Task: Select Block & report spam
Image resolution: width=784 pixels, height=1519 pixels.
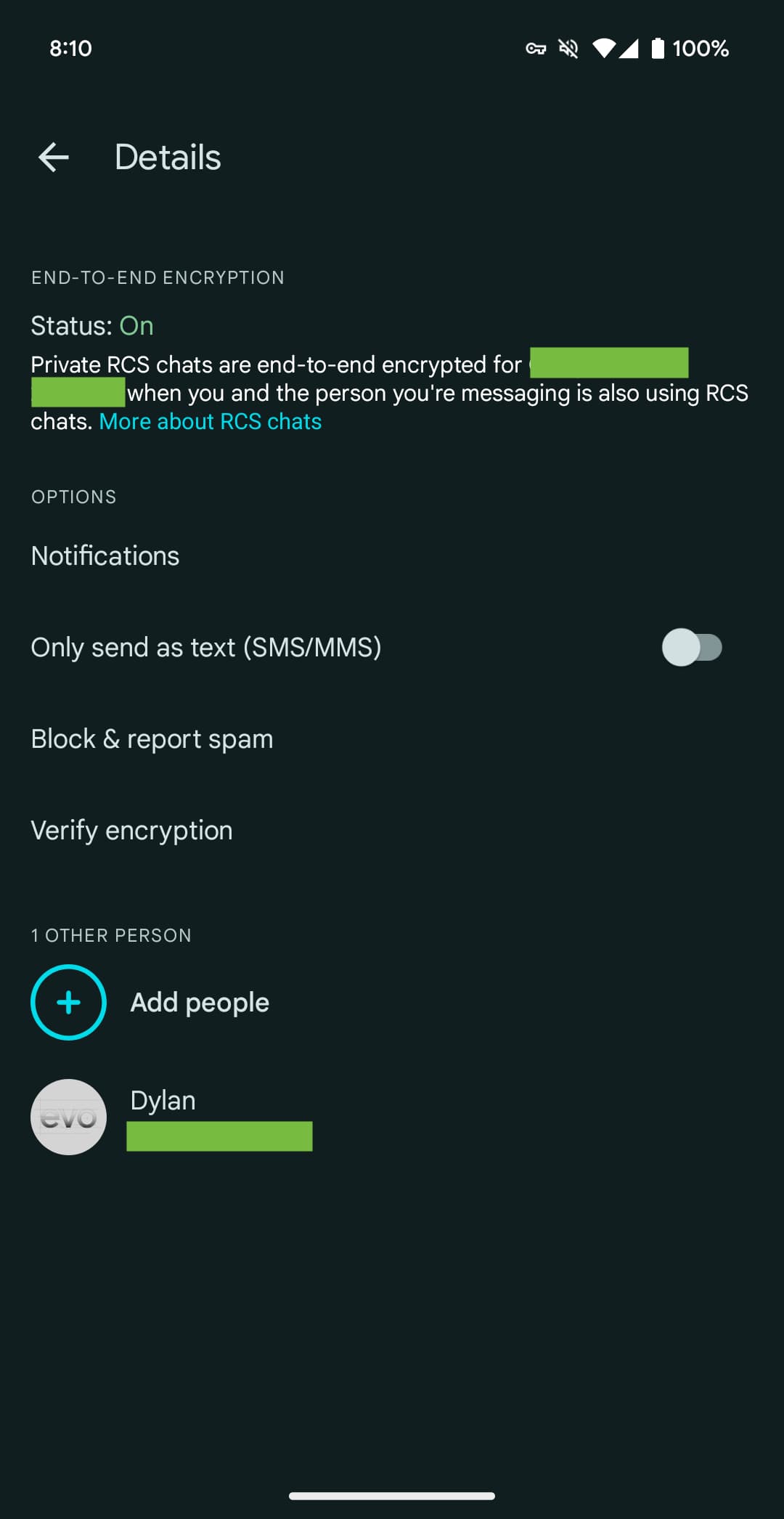Action: pyautogui.click(x=152, y=739)
